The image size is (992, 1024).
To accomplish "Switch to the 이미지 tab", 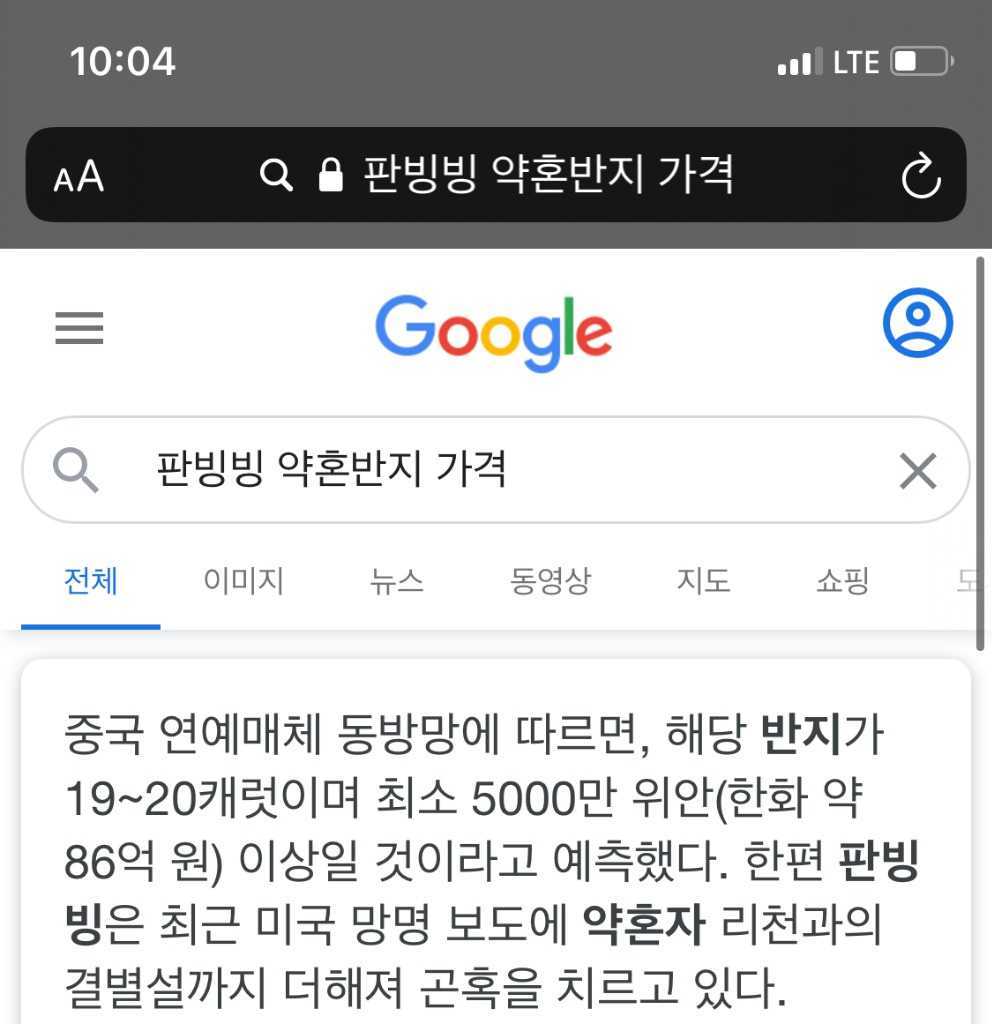I will pos(243,581).
